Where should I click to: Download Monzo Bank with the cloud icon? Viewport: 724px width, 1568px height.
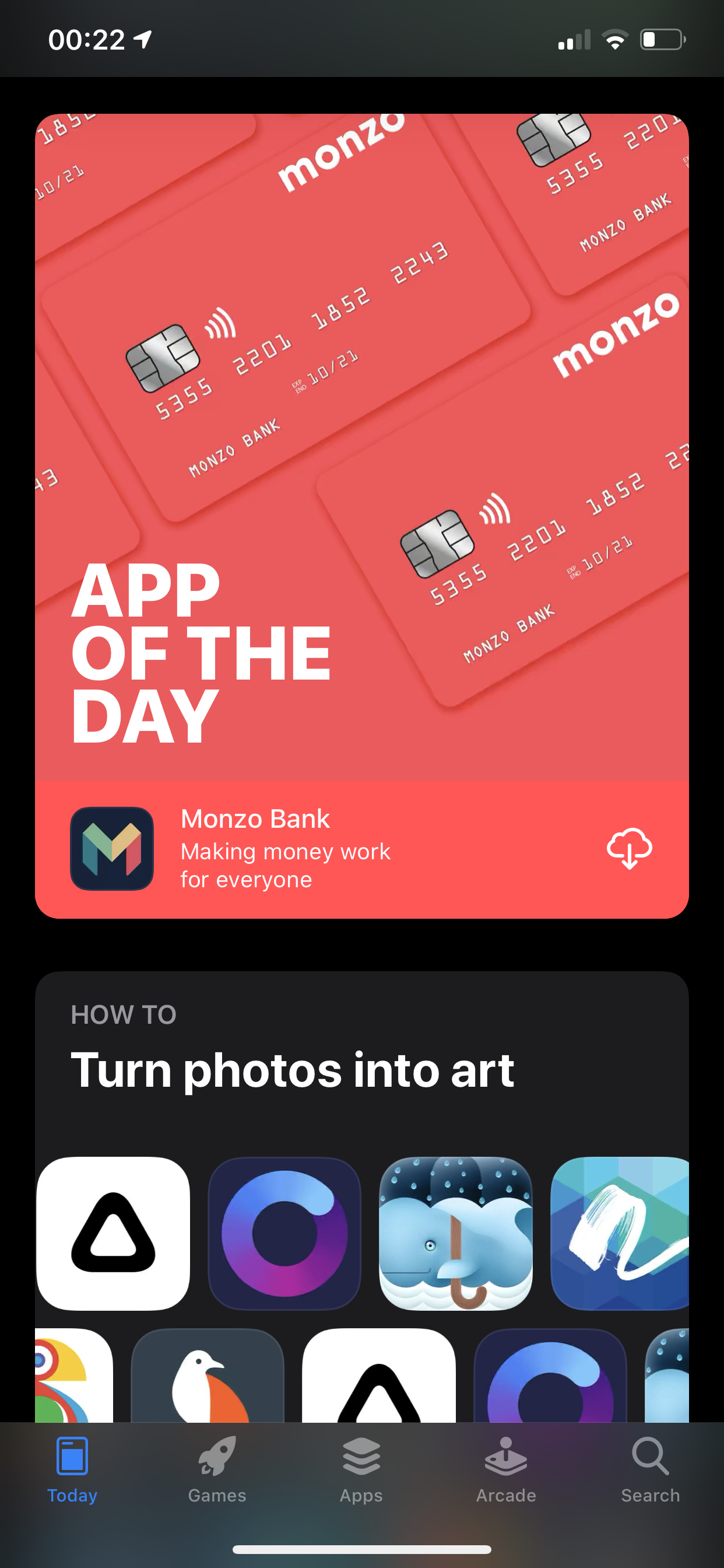[629, 848]
